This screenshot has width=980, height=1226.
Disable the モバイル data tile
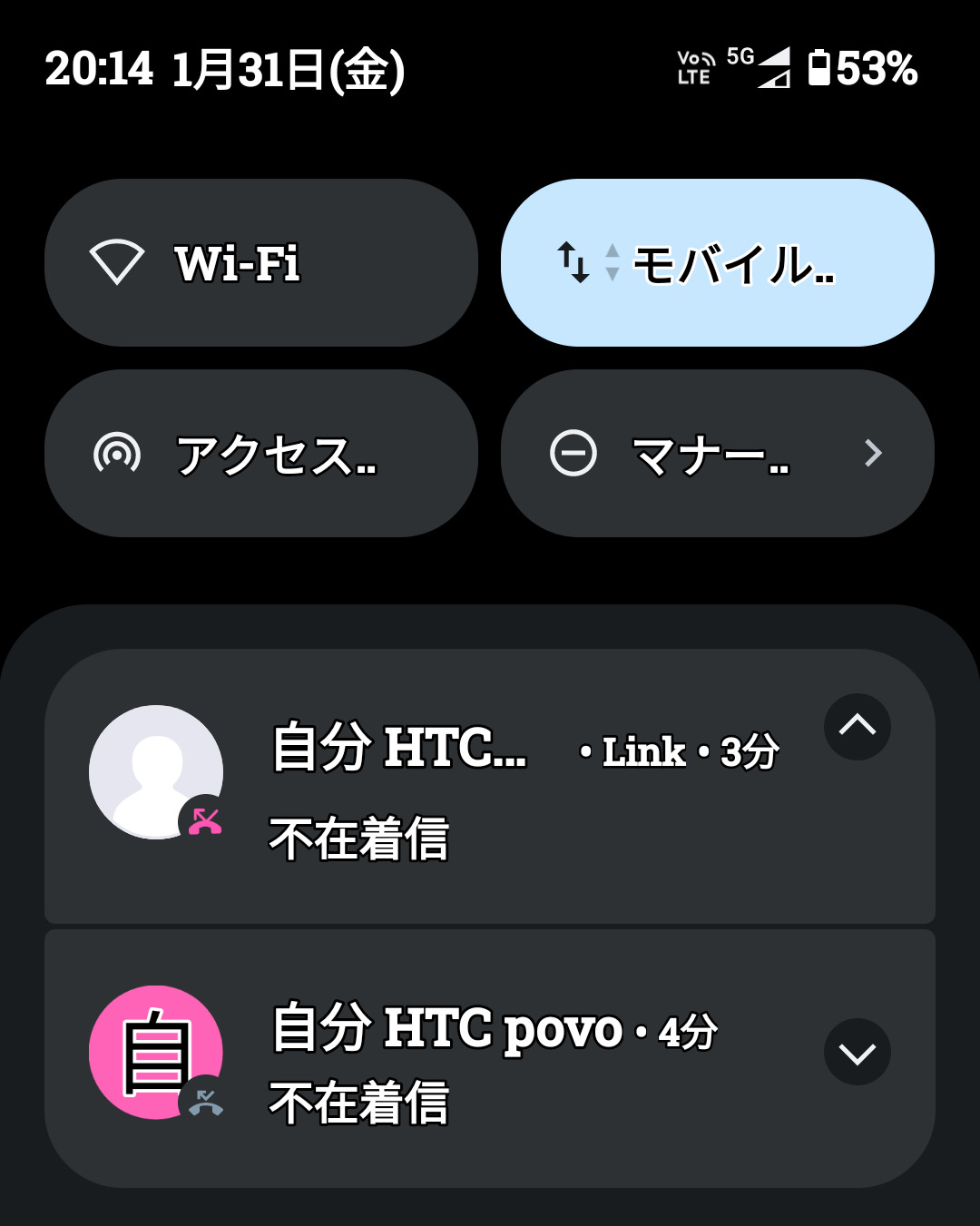[x=717, y=263]
